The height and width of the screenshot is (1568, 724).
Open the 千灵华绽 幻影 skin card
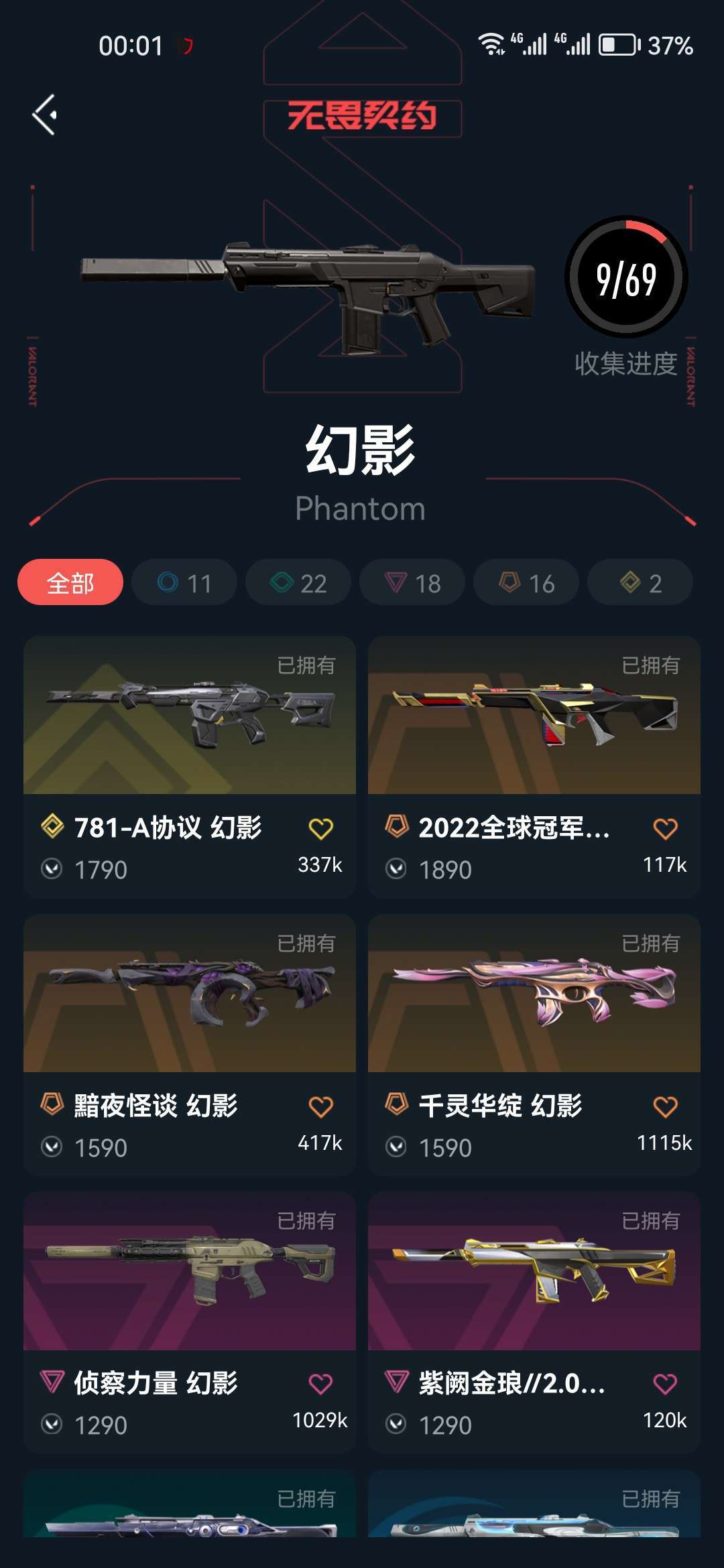point(534,1045)
